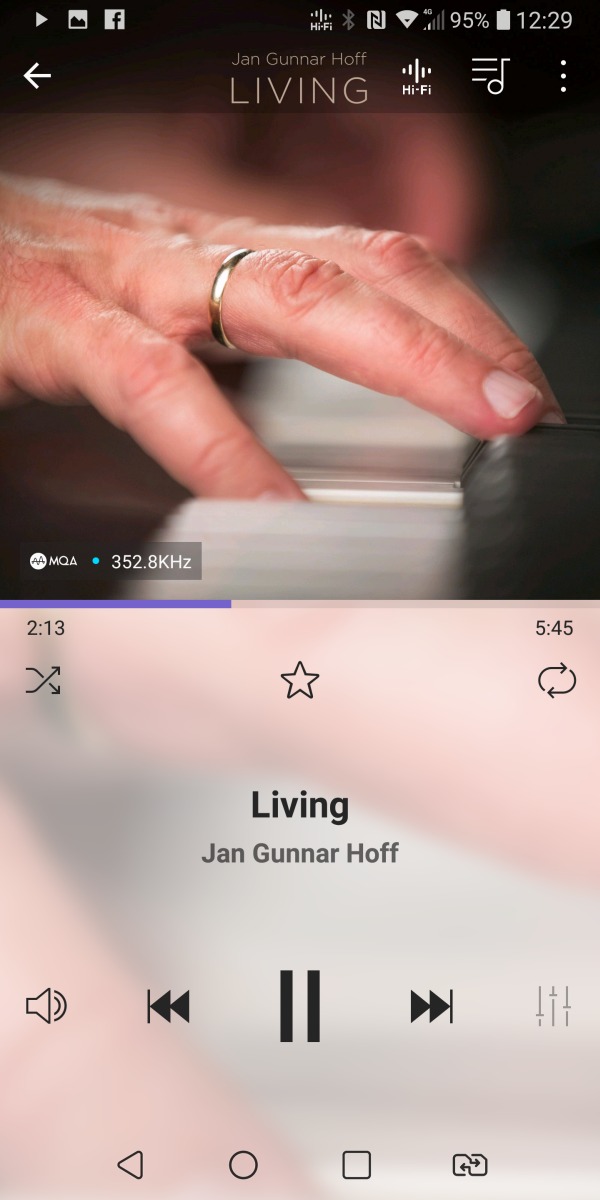Open recent apps from navigation bar

click(x=356, y=1165)
